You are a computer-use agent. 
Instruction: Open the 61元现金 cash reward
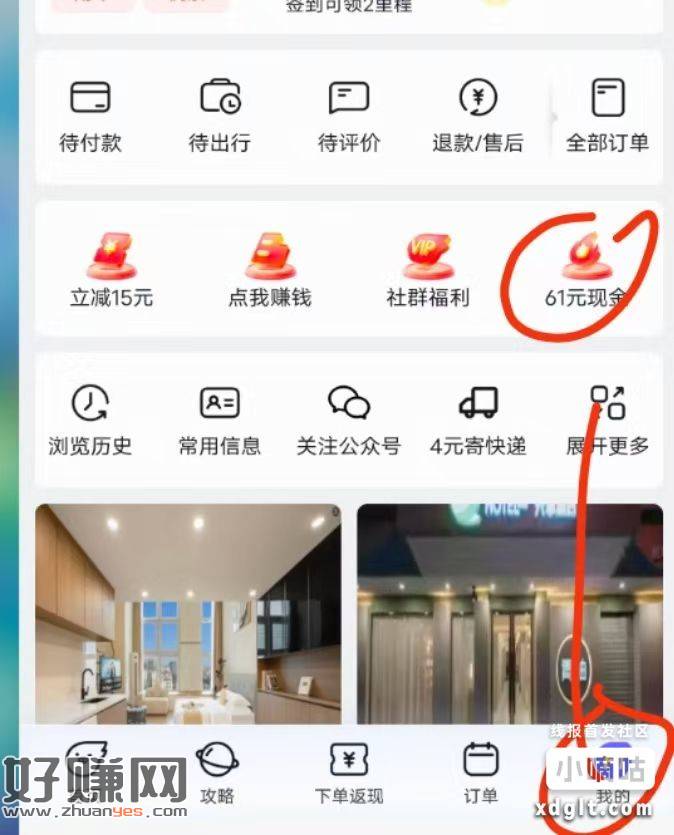[x=586, y=270]
